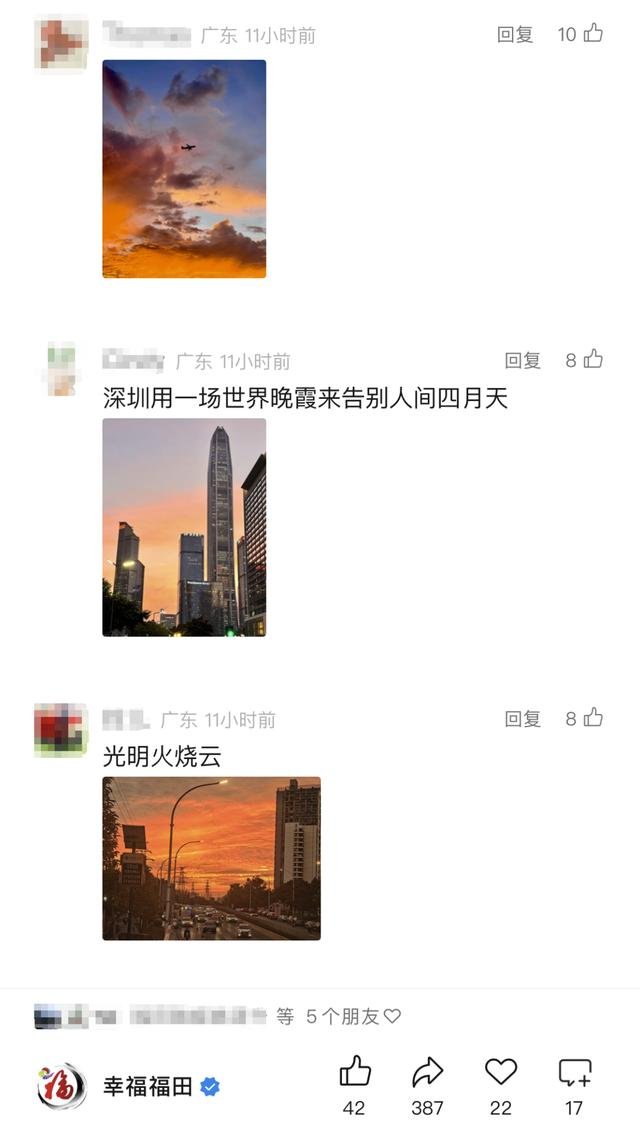Show the 5 friends who liked this
The width and height of the screenshot is (640, 1130).
352,1016
